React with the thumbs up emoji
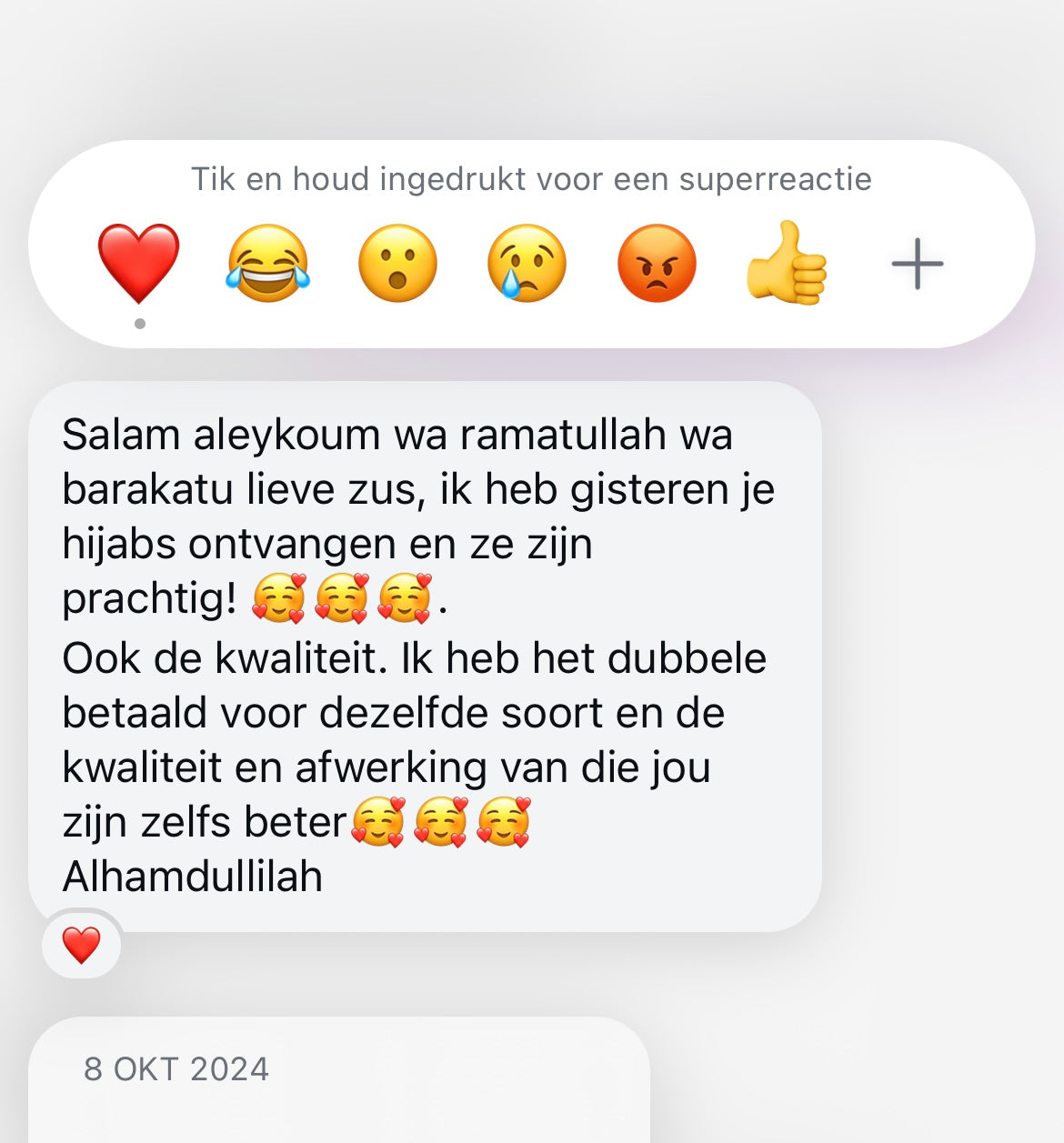The height and width of the screenshot is (1143, 1064). [787, 263]
